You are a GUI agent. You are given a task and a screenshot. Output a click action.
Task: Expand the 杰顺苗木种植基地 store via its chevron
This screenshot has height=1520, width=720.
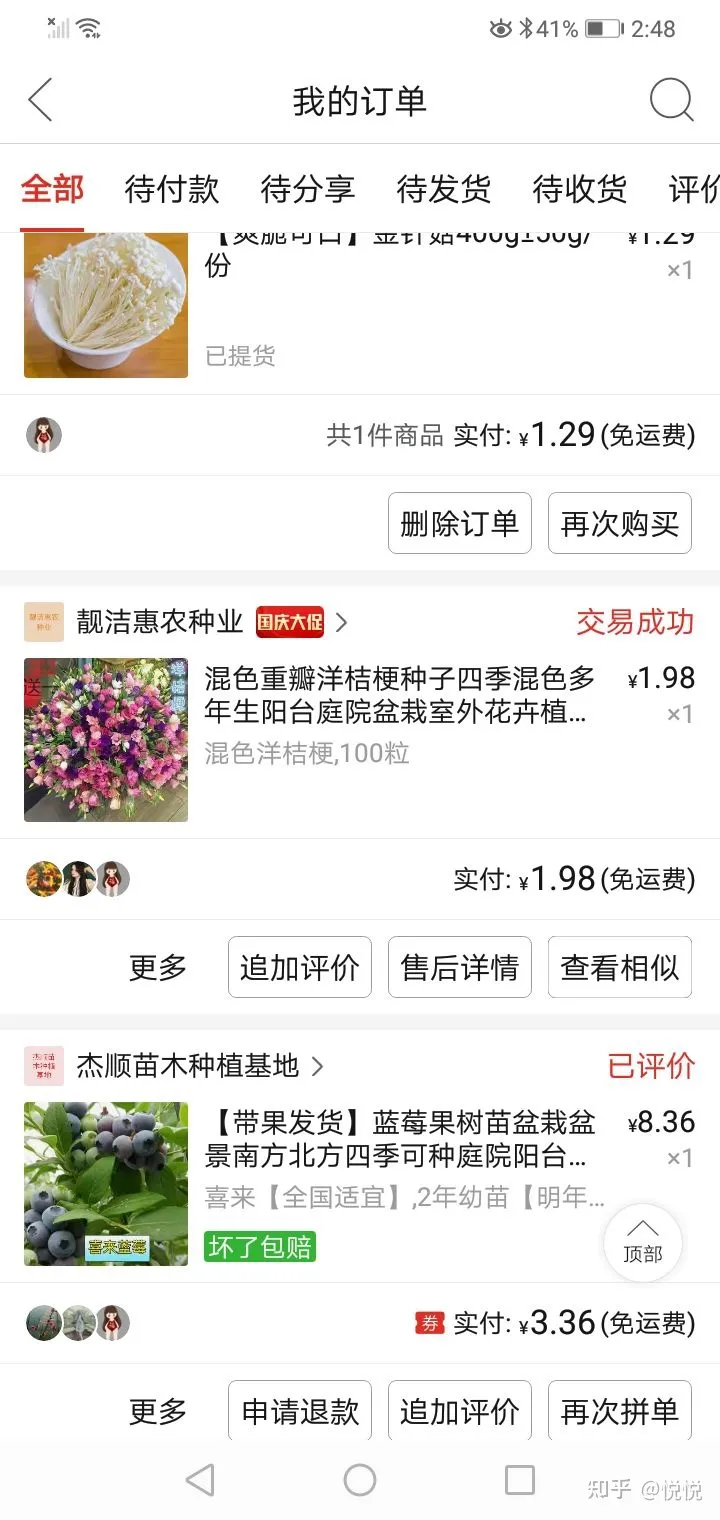pyautogui.click(x=318, y=1066)
